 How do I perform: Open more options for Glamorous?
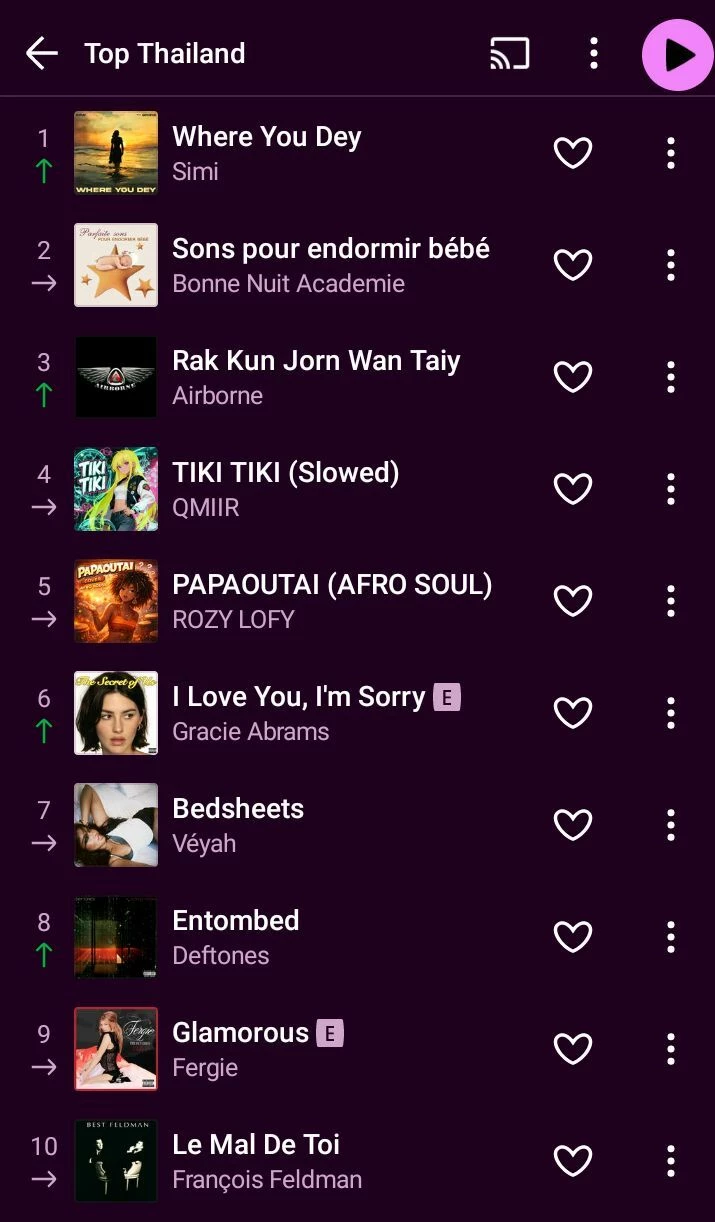pyautogui.click(x=670, y=1049)
